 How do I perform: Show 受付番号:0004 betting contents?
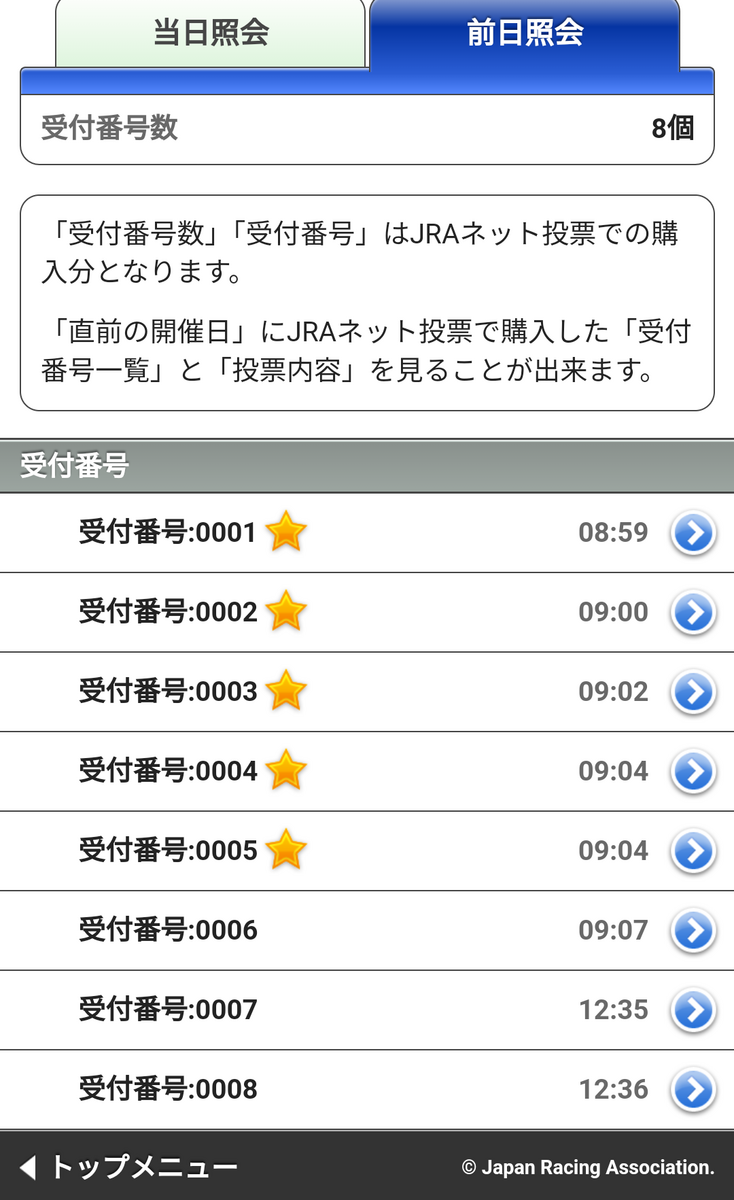(367, 771)
